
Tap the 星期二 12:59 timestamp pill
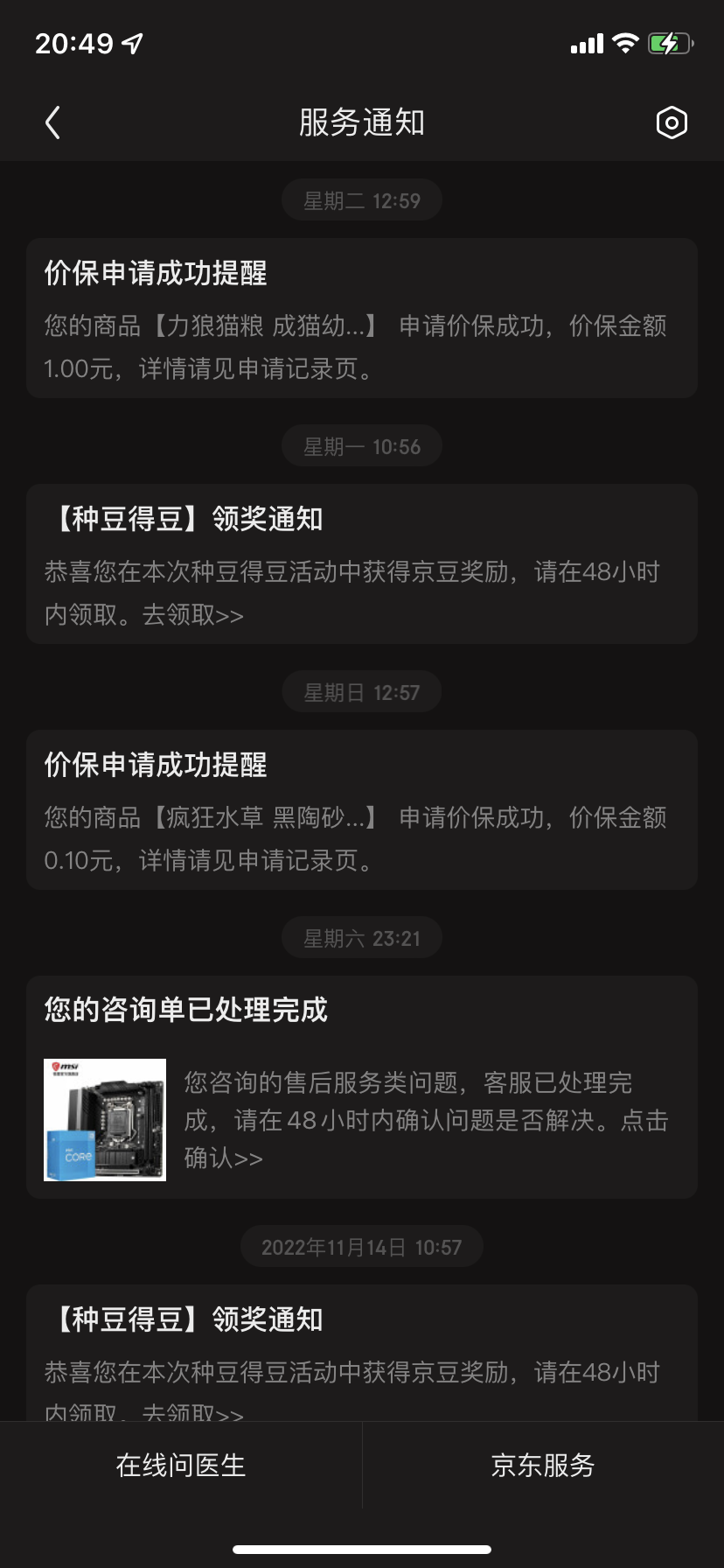[x=361, y=200]
